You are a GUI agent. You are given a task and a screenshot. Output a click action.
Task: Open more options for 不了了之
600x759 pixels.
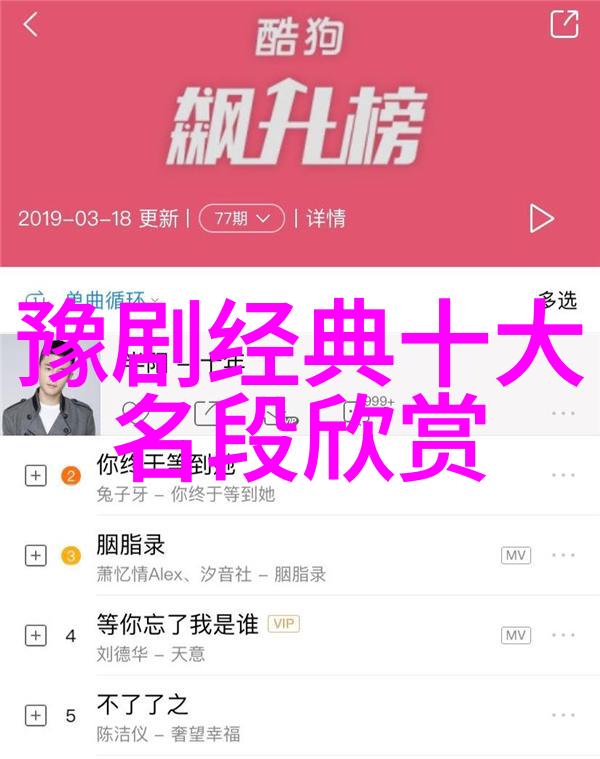(563, 715)
